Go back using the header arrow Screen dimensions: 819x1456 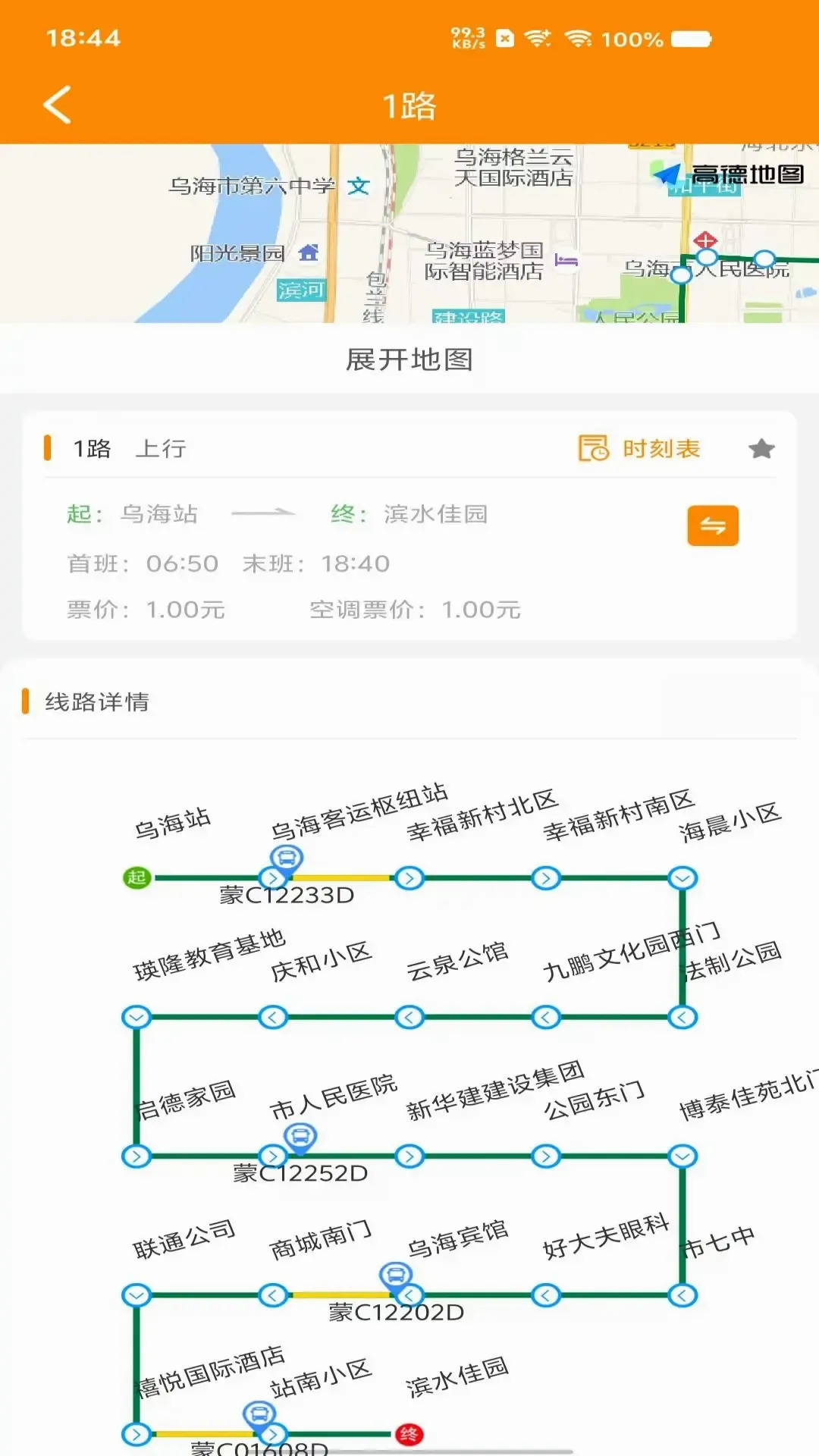point(58,105)
